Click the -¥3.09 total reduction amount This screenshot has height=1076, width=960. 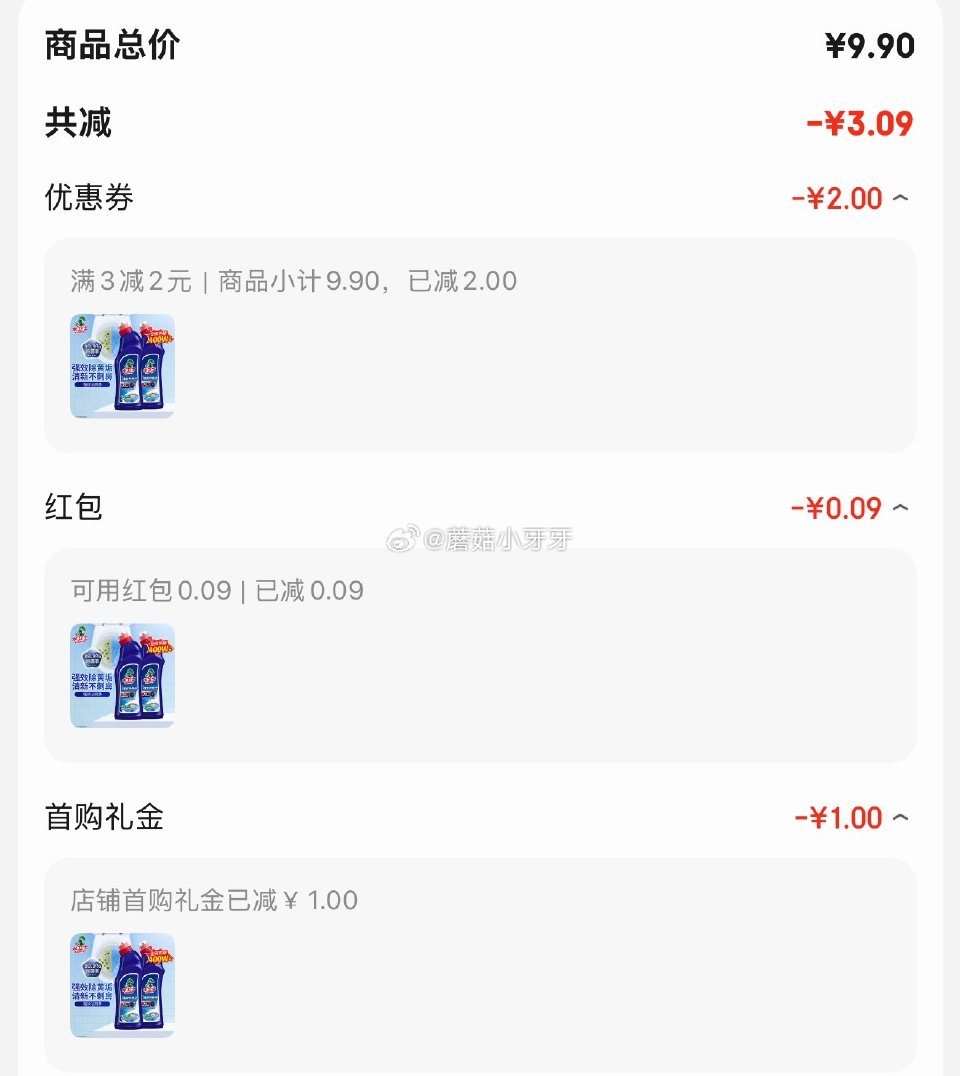[x=858, y=122]
